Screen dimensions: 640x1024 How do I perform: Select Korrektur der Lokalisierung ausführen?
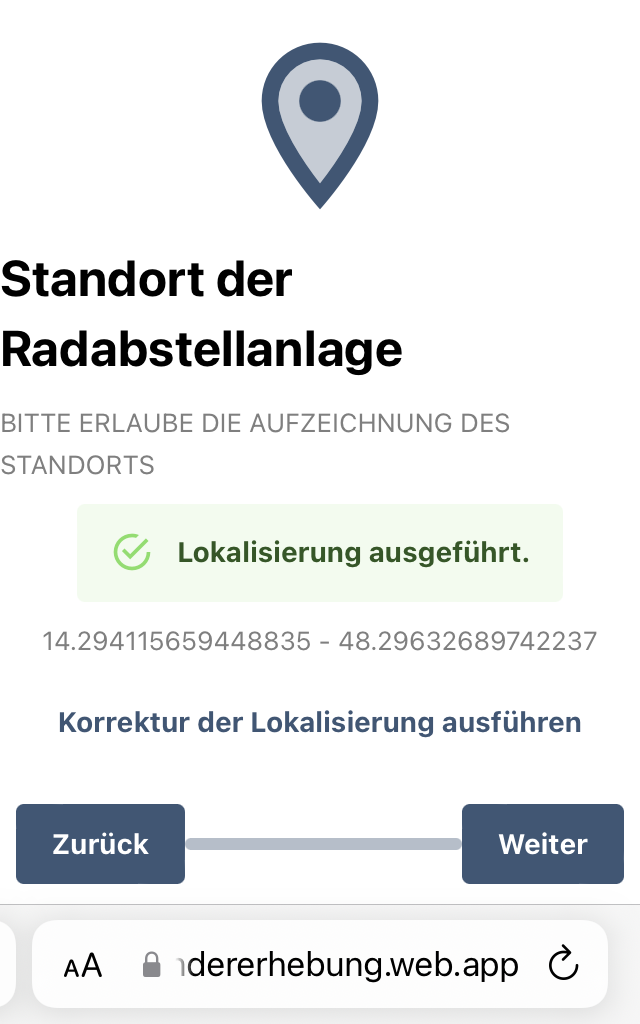(x=320, y=722)
